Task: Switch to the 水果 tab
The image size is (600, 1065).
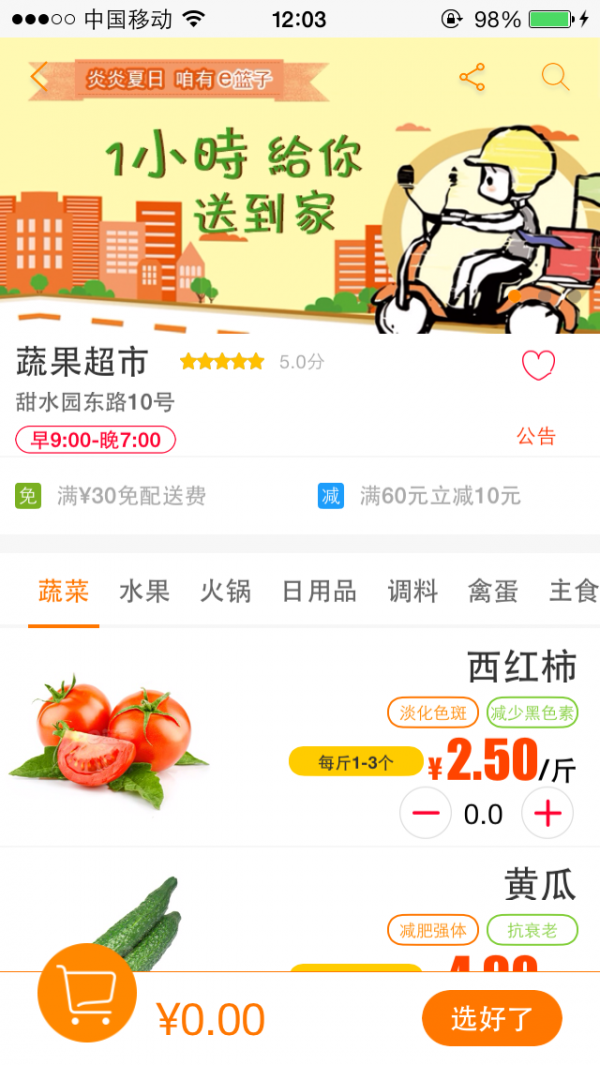Action: click(144, 591)
